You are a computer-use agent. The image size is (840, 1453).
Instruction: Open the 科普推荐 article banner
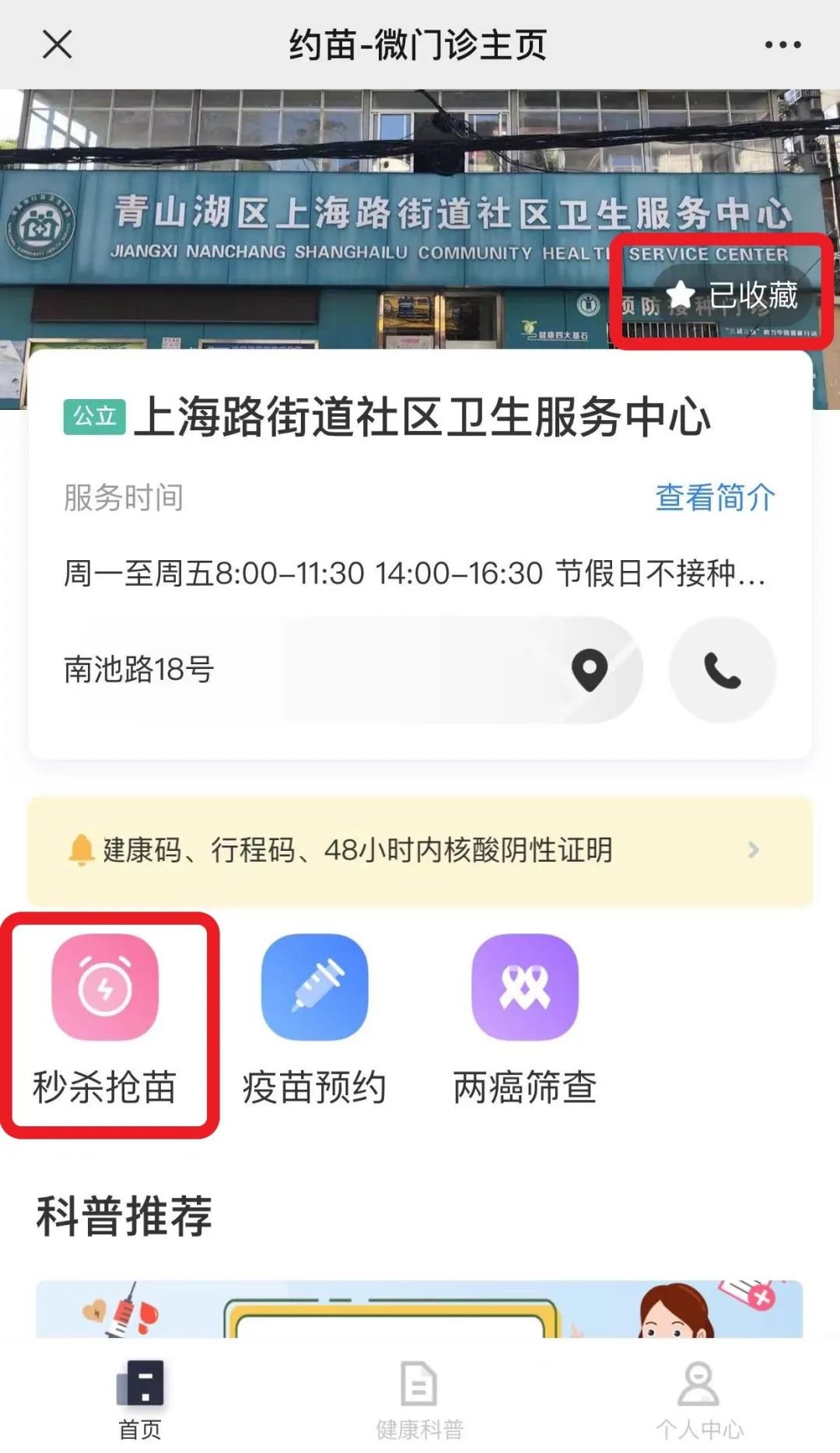[x=420, y=1309]
